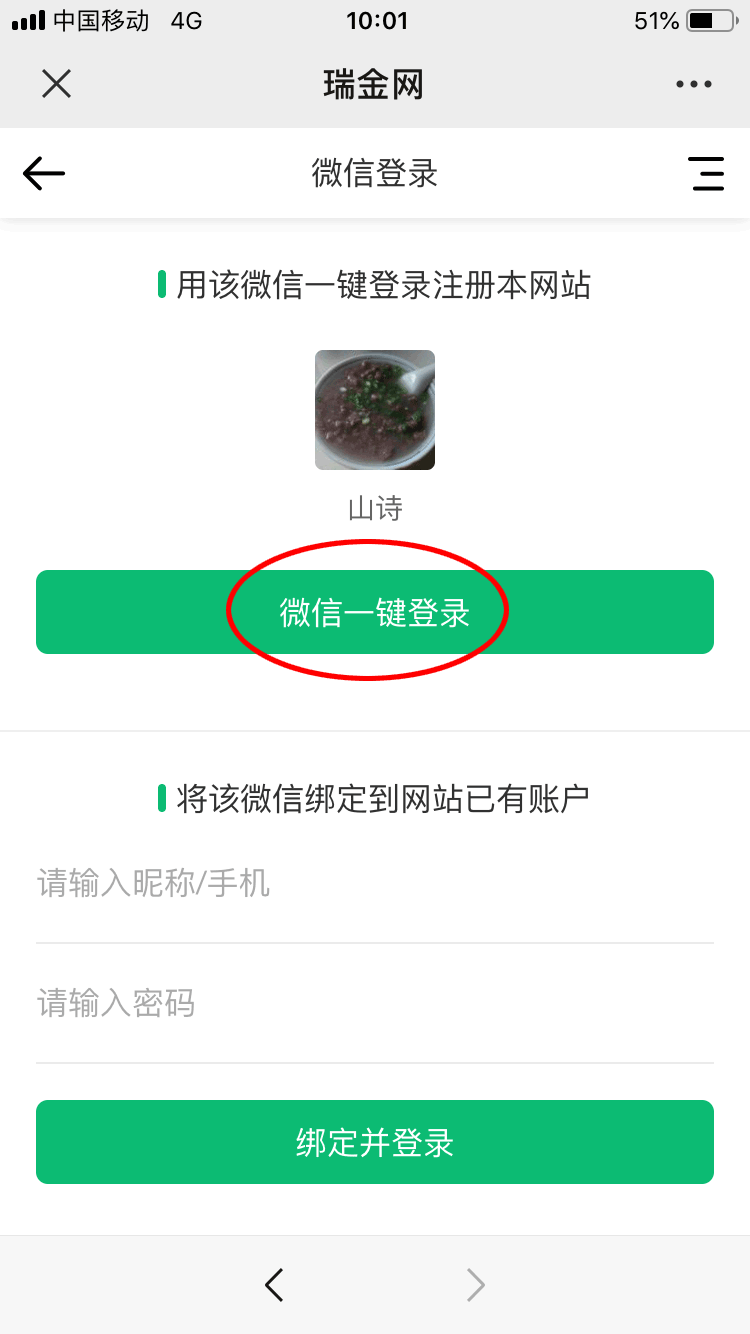Go back using the left arrow

pos(43,174)
